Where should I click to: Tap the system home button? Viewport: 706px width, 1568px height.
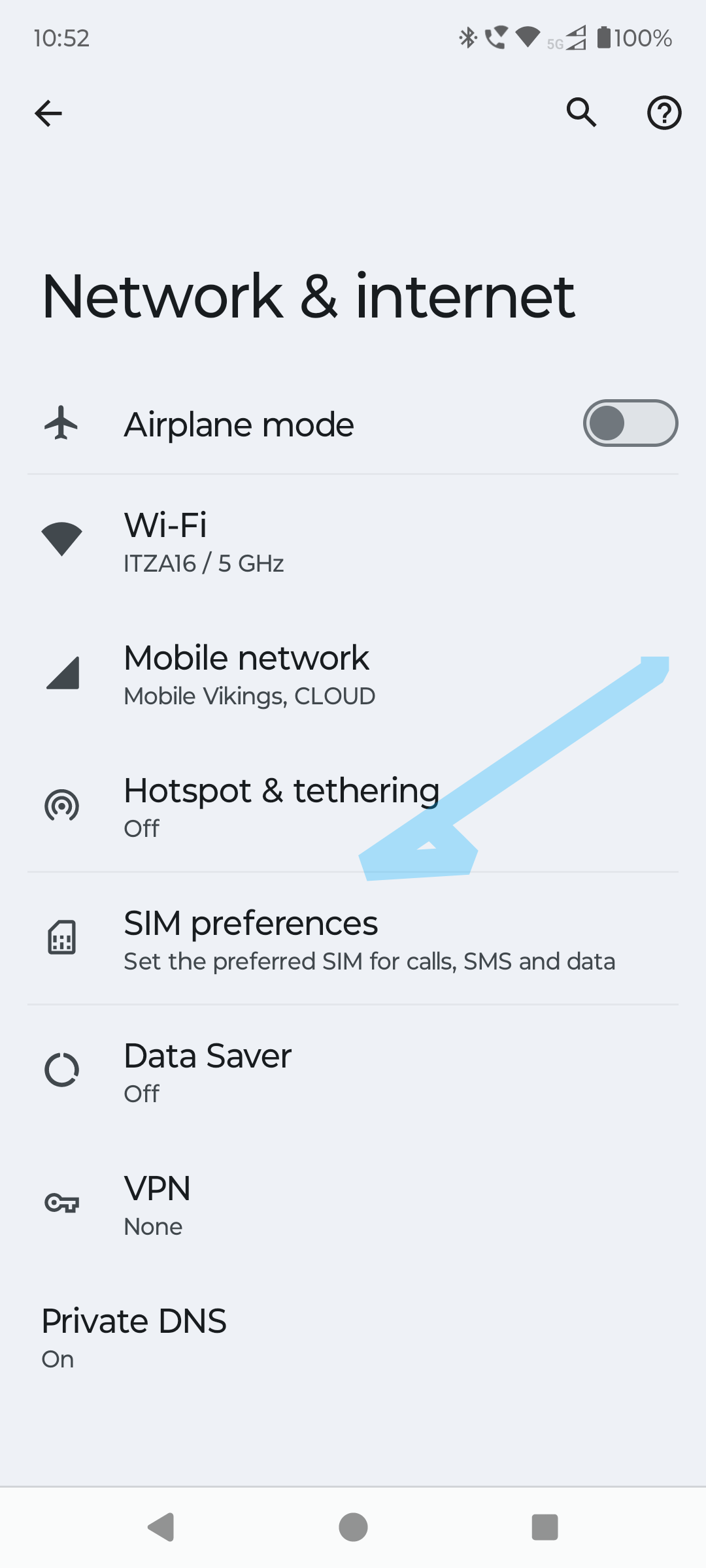pyautogui.click(x=353, y=1527)
